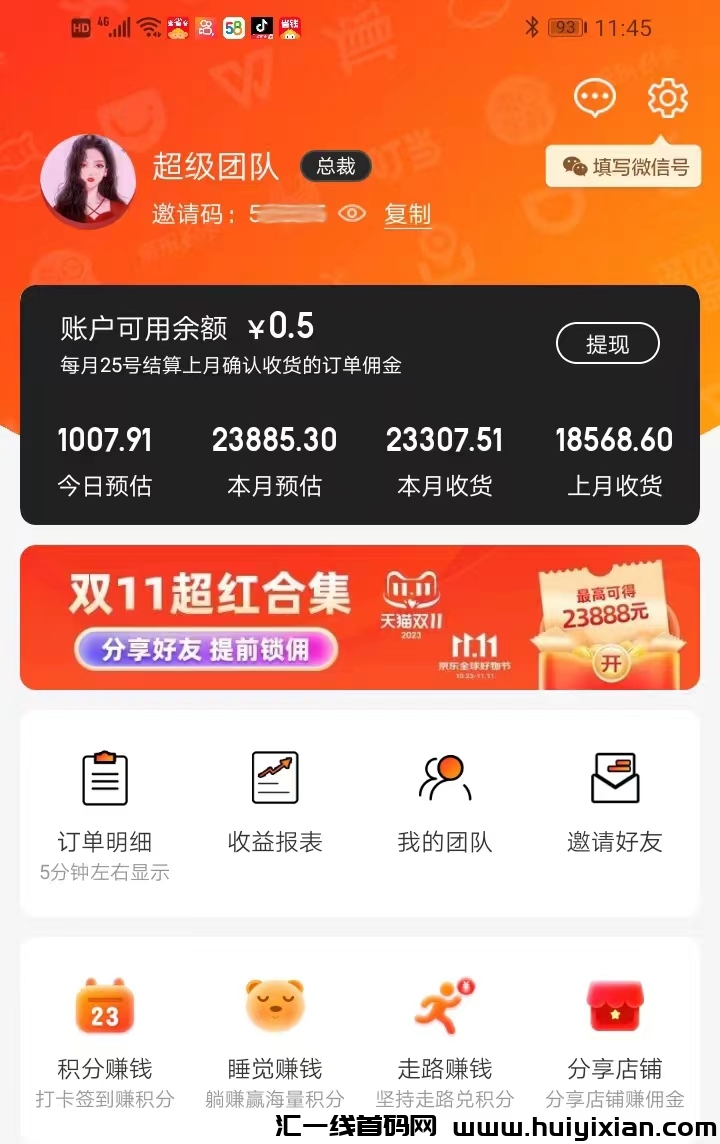Open 积分赚钱 check-in points
Viewport: 720px width, 1144px height.
[105, 1030]
